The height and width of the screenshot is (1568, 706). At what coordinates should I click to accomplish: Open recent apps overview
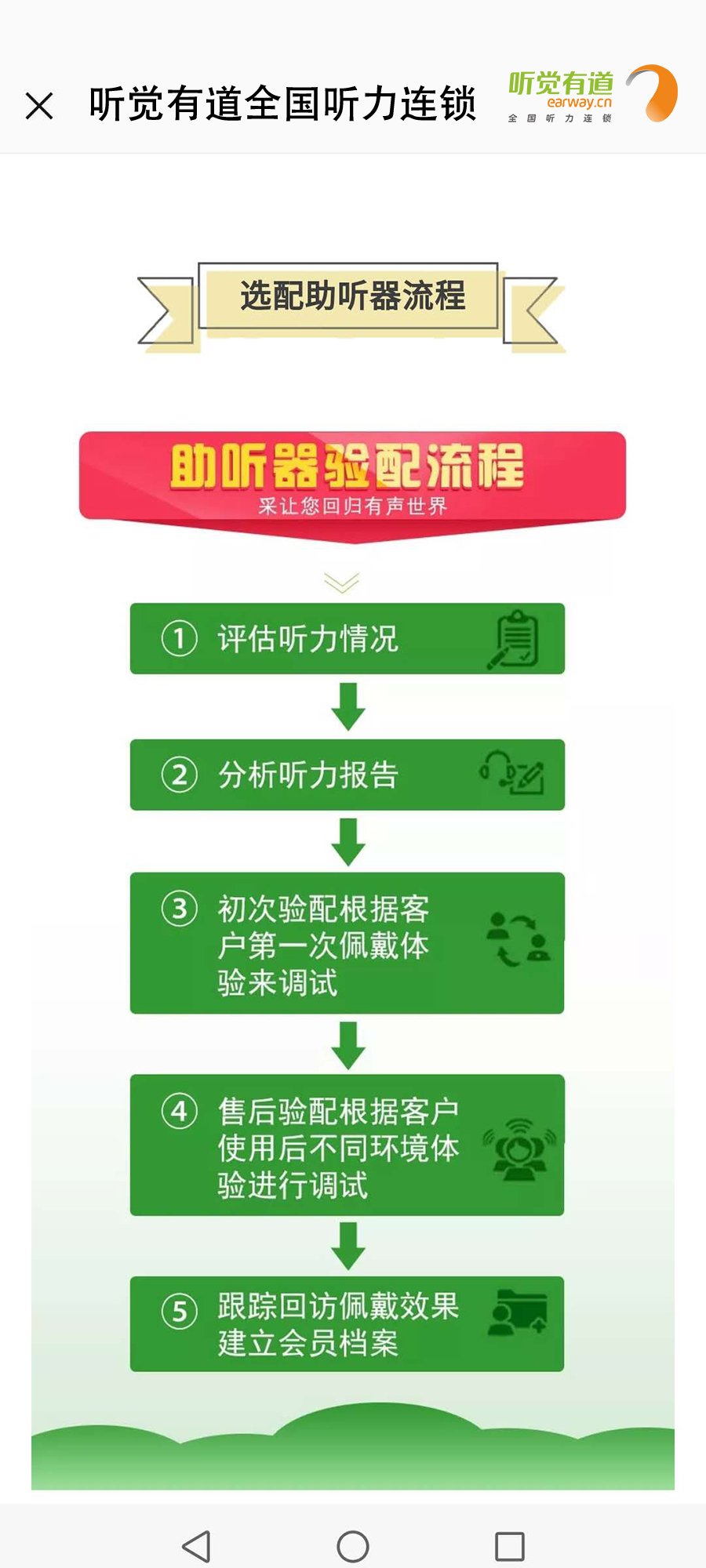[x=510, y=1546]
